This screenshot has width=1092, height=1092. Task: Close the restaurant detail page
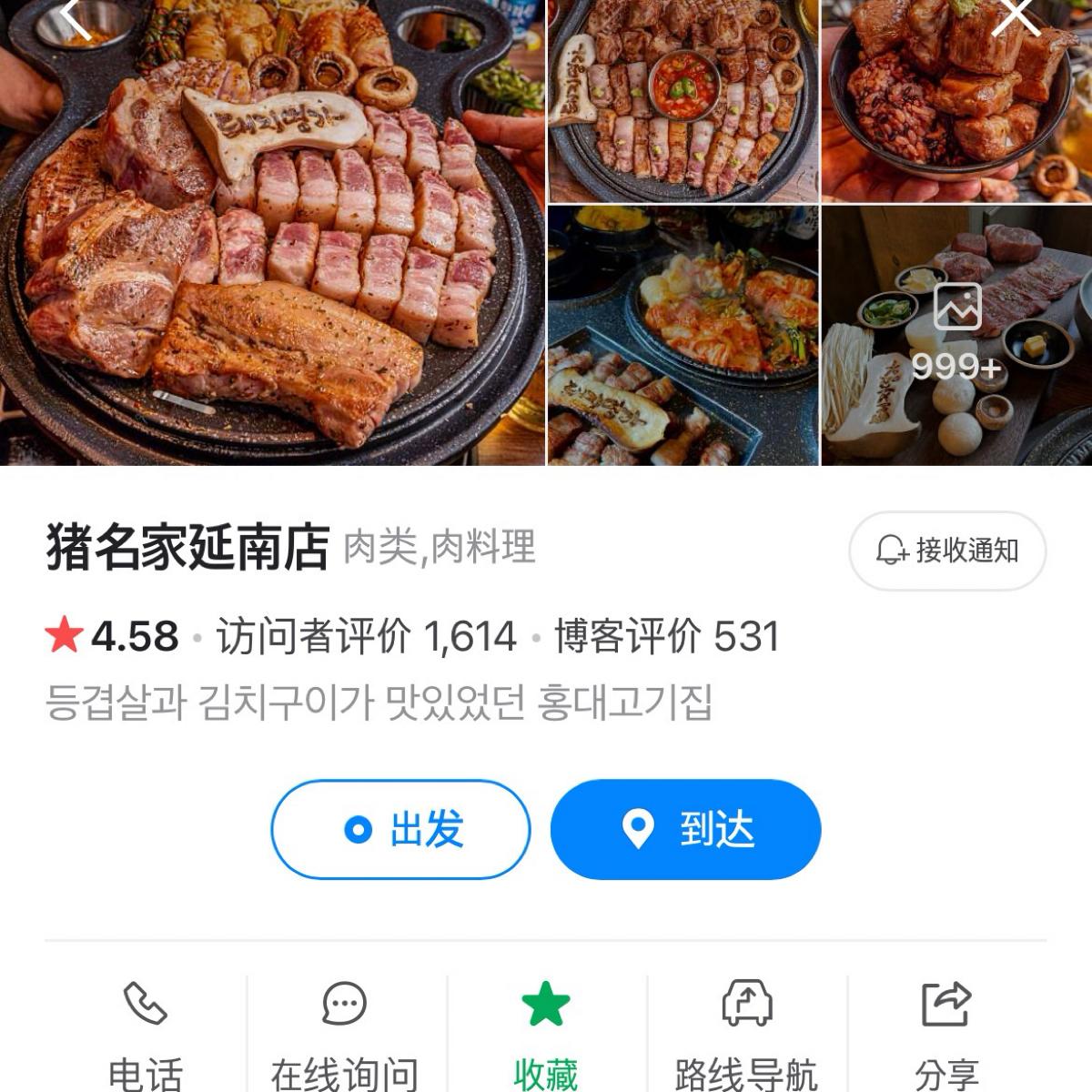(1015, 18)
